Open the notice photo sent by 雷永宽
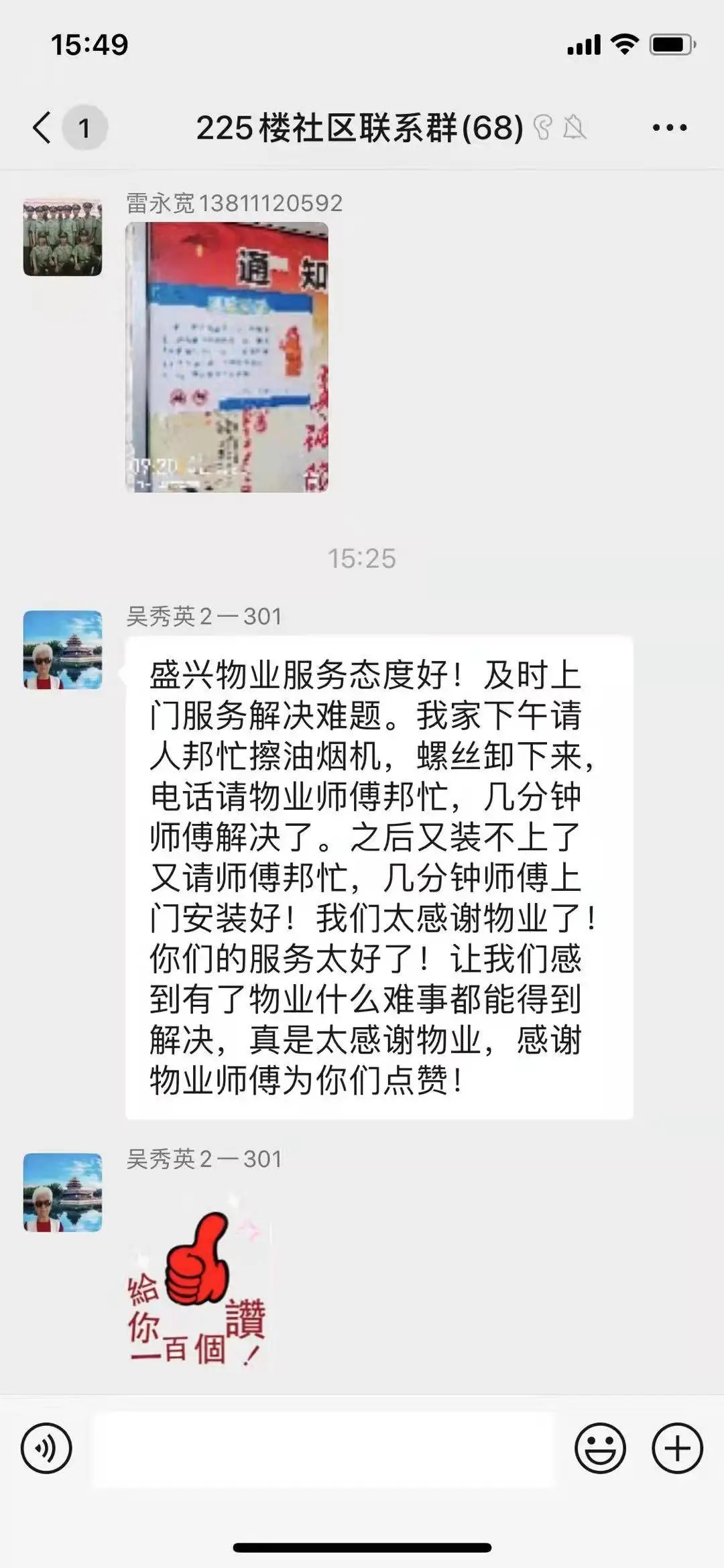This screenshot has height=1568, width=724. point(227,357)
